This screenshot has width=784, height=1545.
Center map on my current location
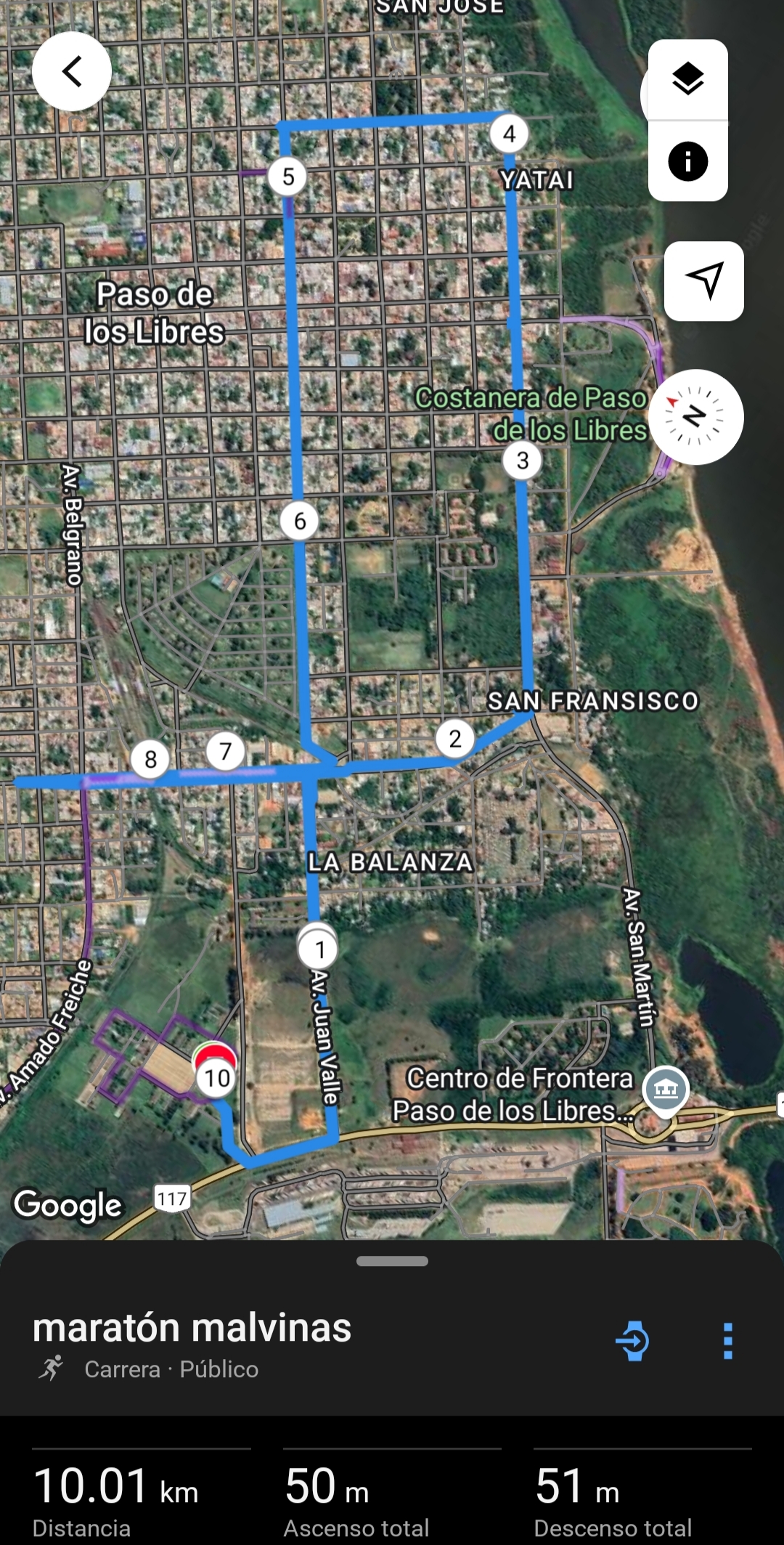[703, 281]
